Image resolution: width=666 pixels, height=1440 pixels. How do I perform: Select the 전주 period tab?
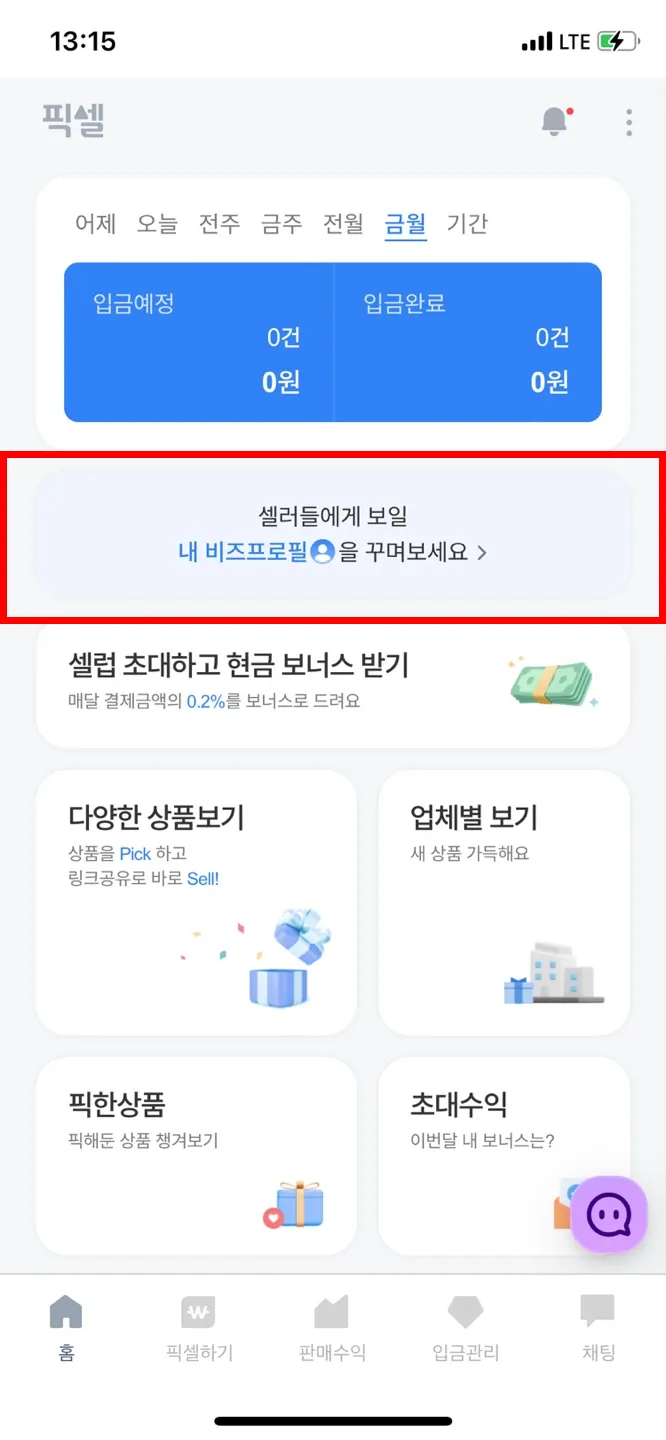[x=219, y=223]
